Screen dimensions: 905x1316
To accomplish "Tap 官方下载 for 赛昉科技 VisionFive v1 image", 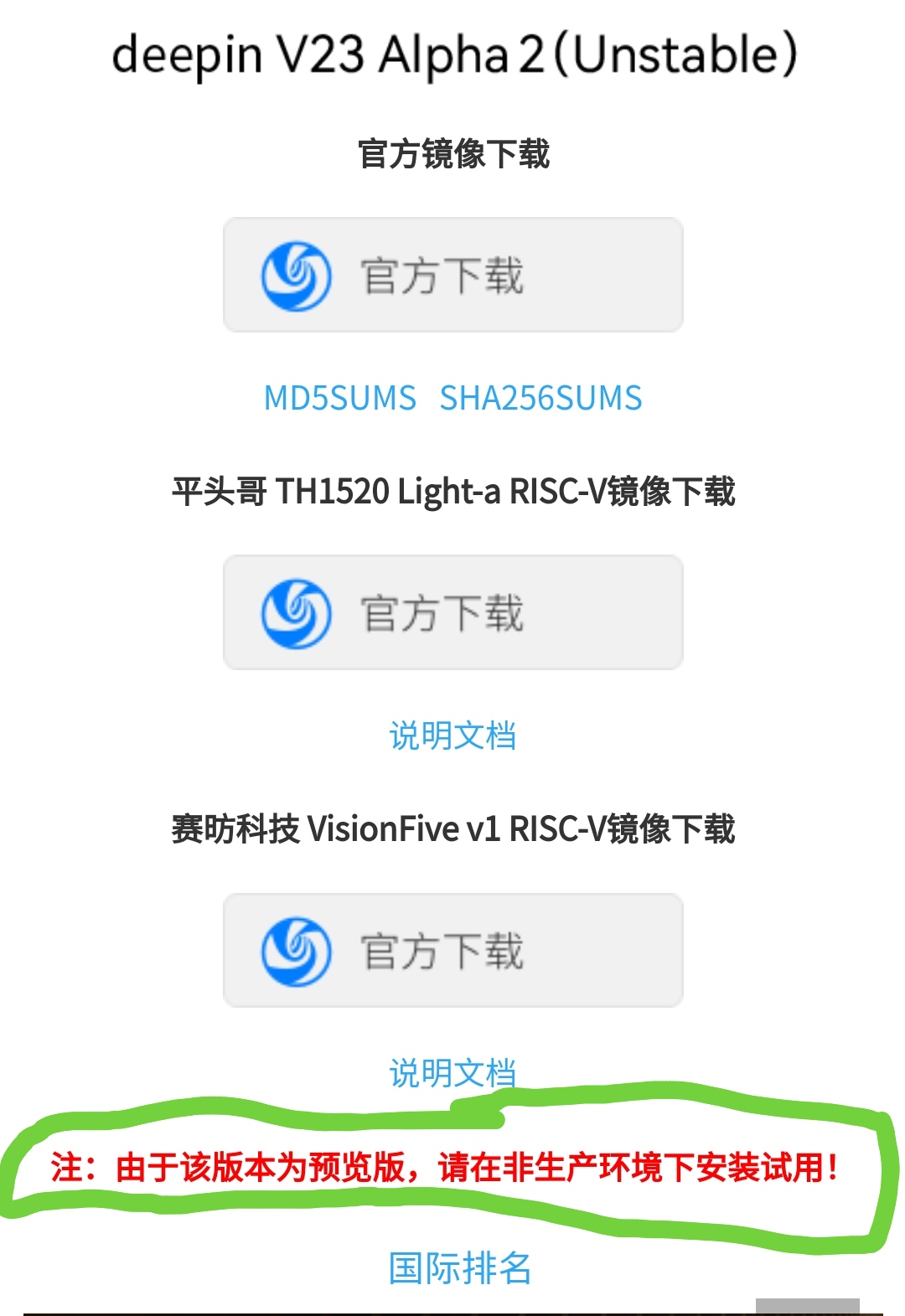I will 452,951.
